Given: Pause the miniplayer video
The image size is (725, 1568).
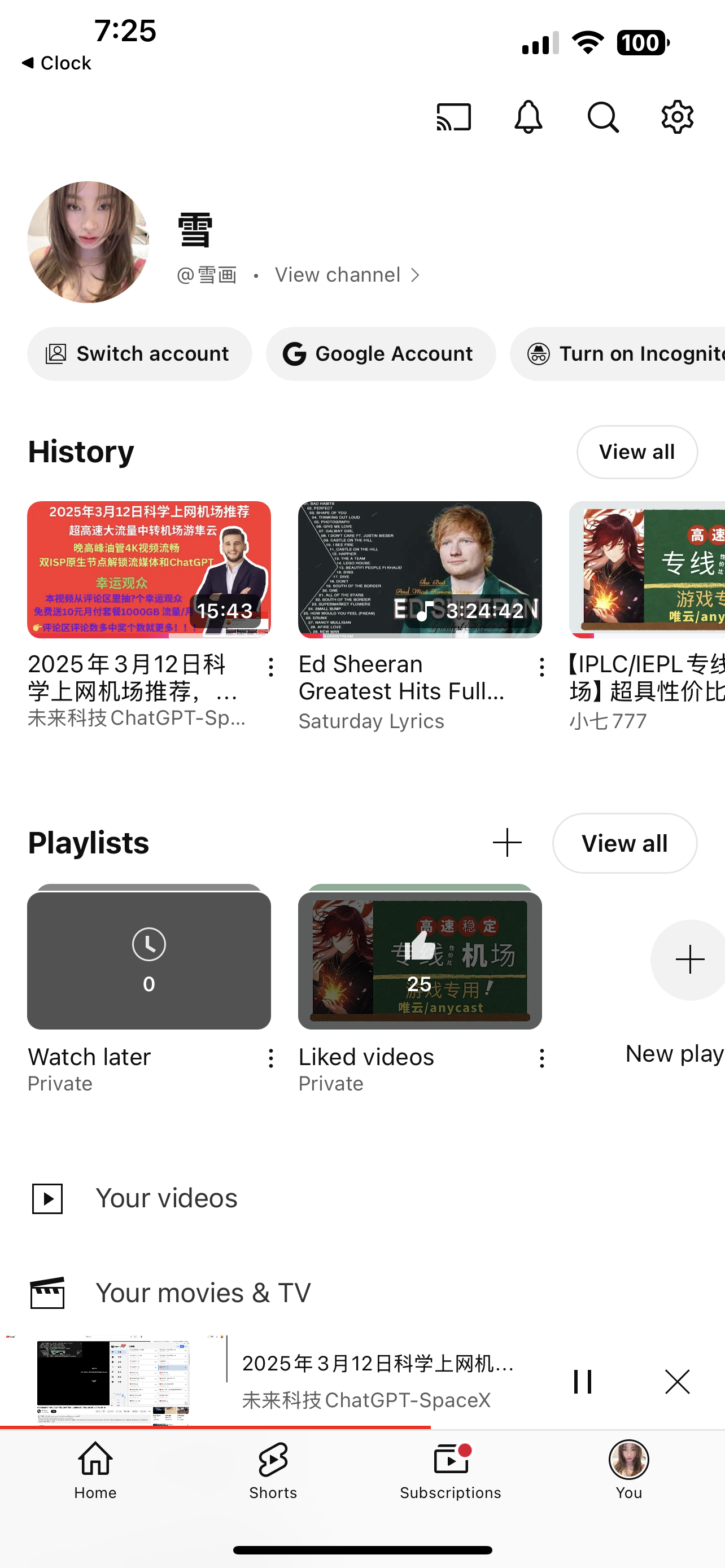Looking at the screenshot, I should pos(582,1382).
